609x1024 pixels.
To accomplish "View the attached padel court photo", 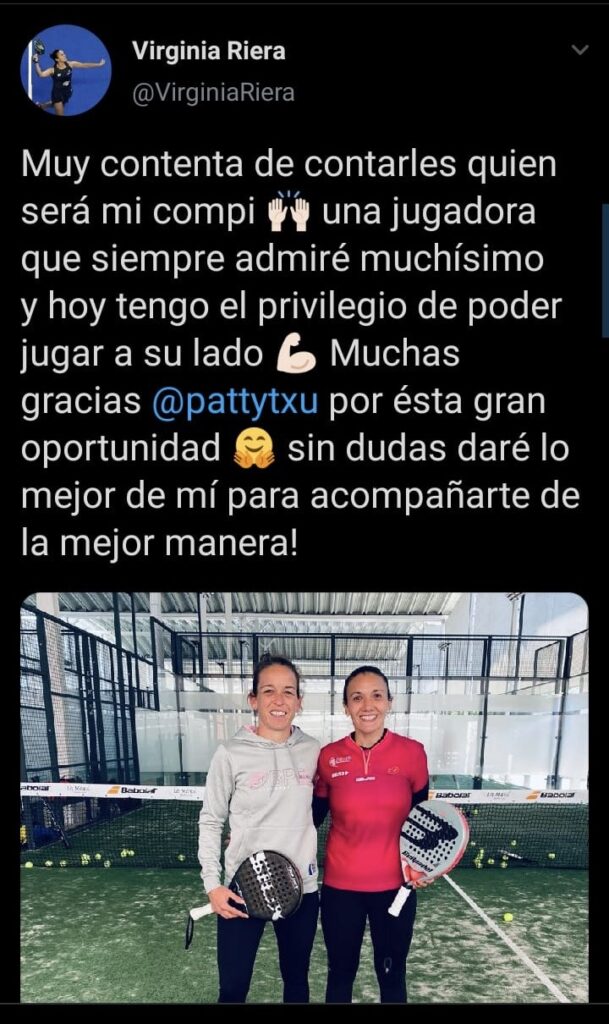I will tap(304, 797).
